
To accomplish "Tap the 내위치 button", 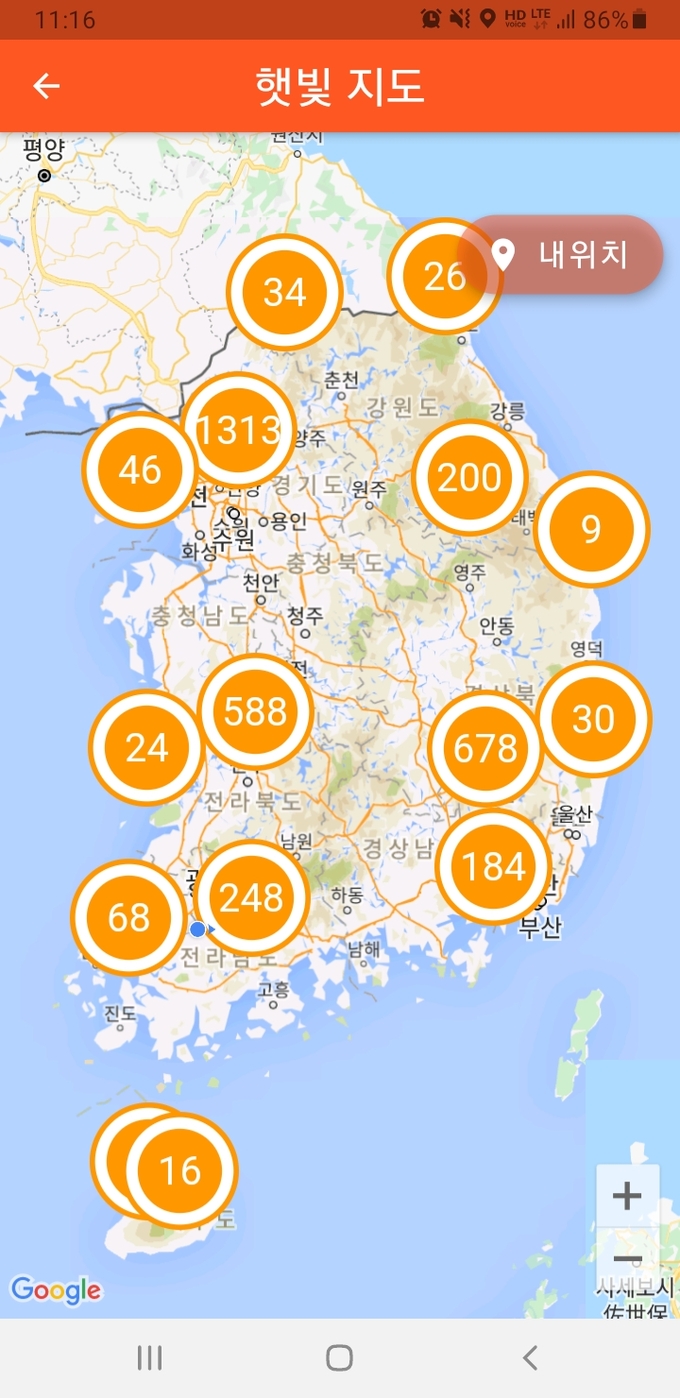I will coord(563,255).
